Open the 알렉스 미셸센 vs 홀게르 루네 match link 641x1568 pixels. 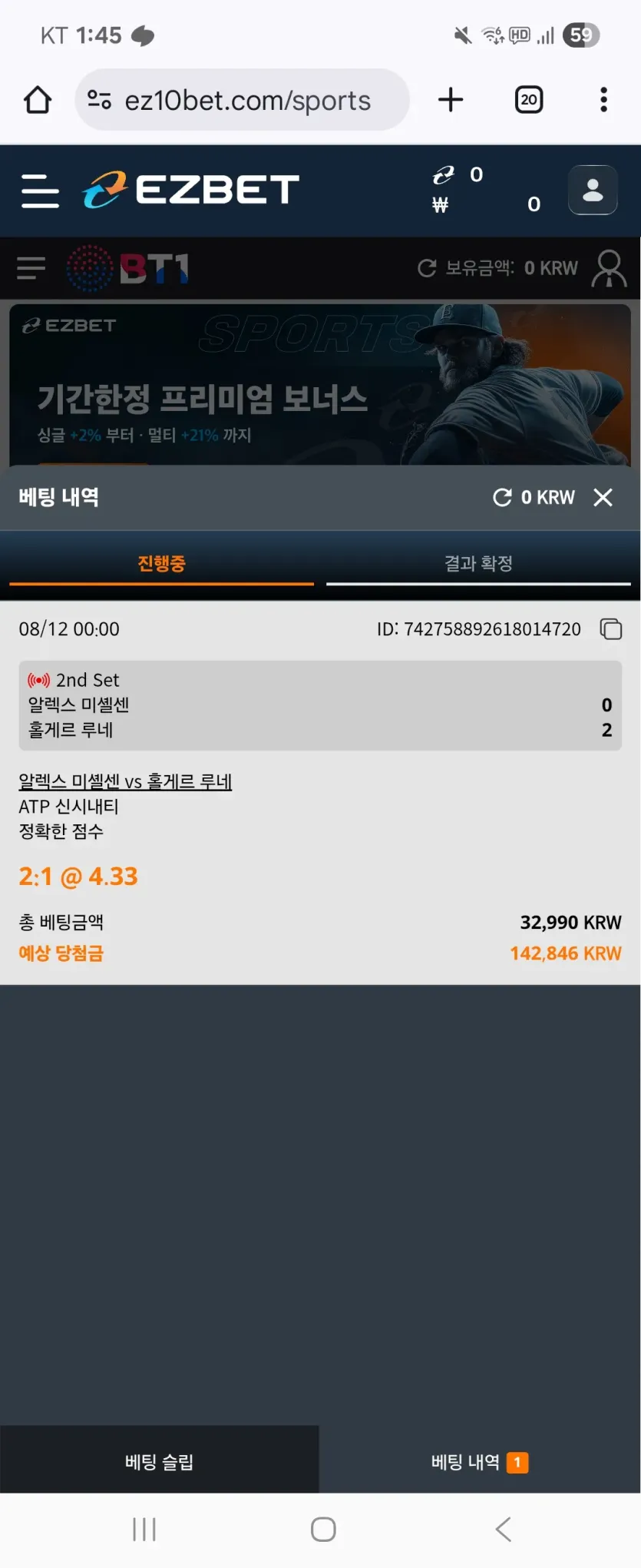[125, 781]
